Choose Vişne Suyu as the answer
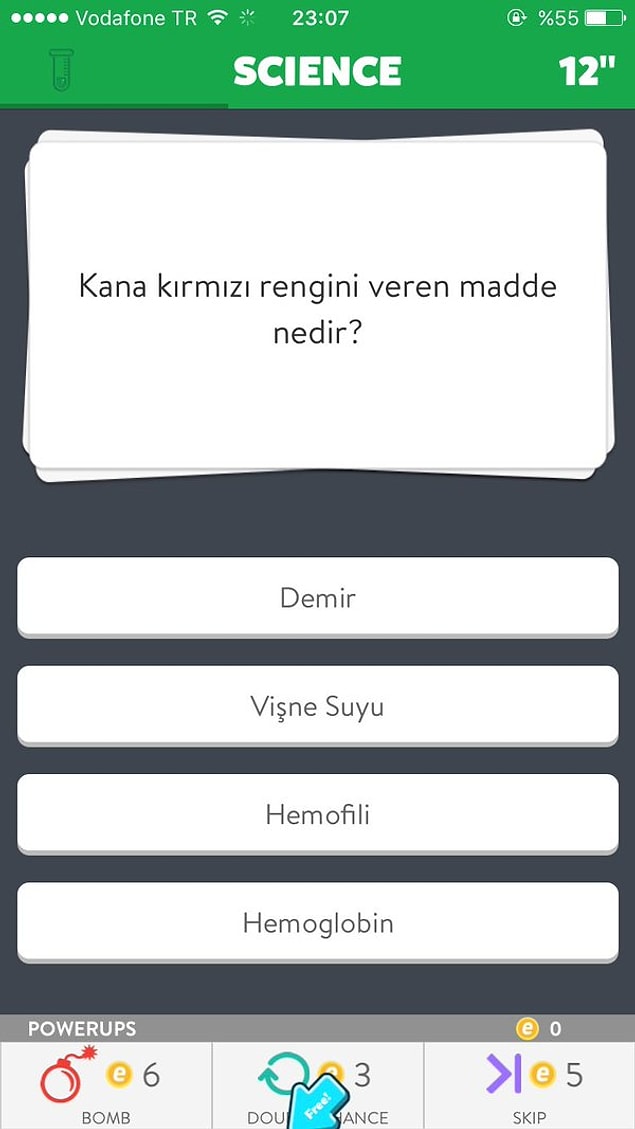The image size is (635, 1129). [317, 706]
